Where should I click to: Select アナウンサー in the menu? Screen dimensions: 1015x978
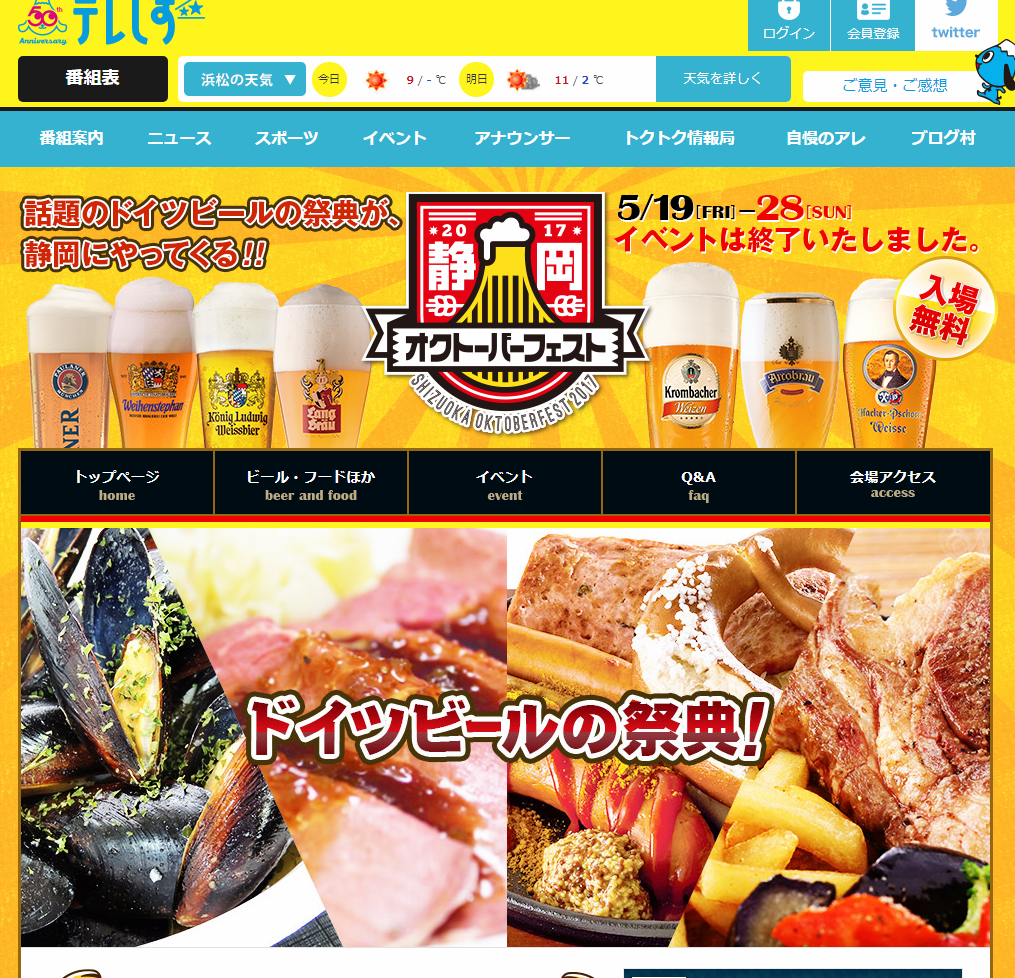click(x=522, y=139)
